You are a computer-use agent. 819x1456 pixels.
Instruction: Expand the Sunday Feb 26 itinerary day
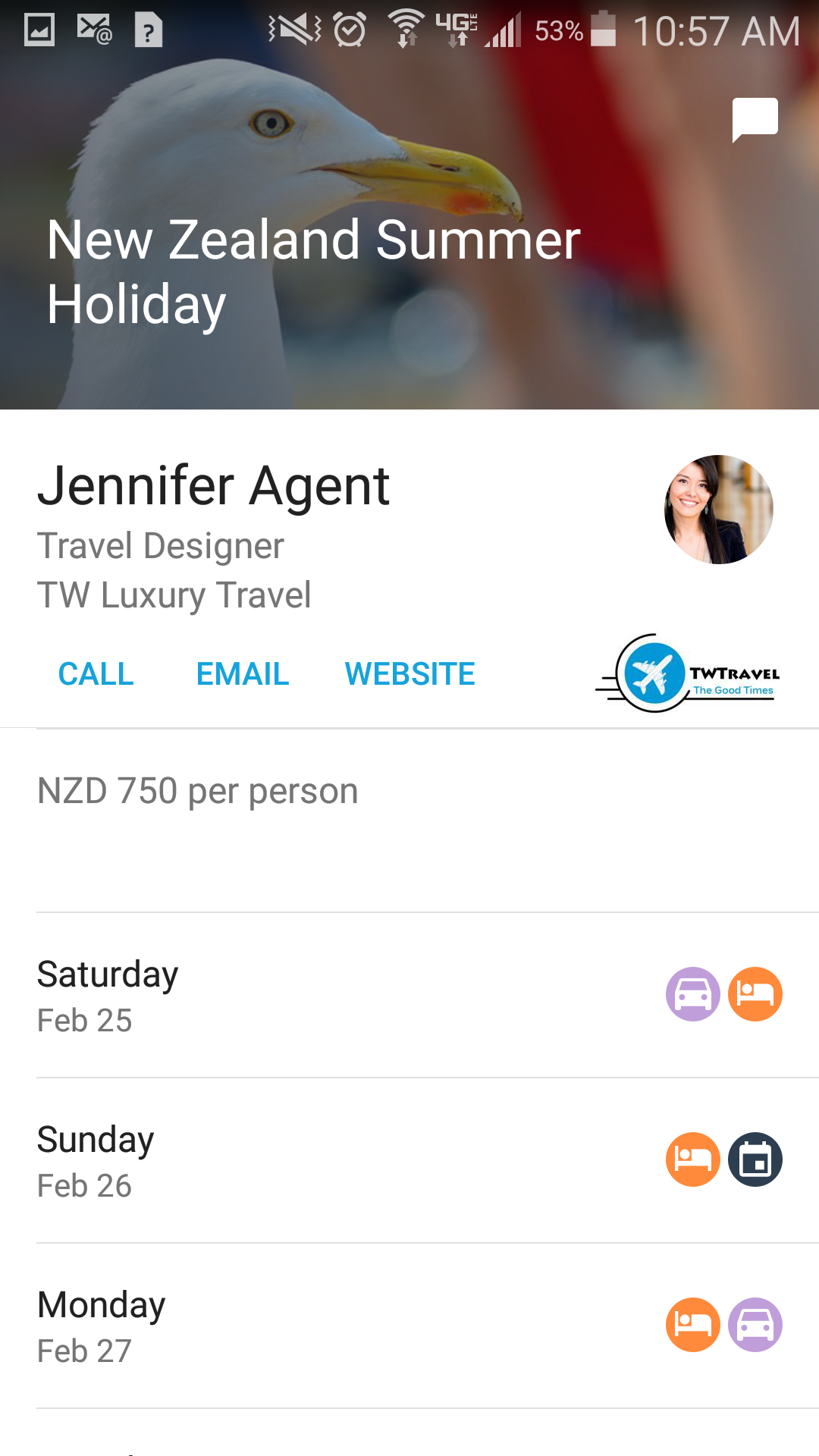coord(303,1159)
